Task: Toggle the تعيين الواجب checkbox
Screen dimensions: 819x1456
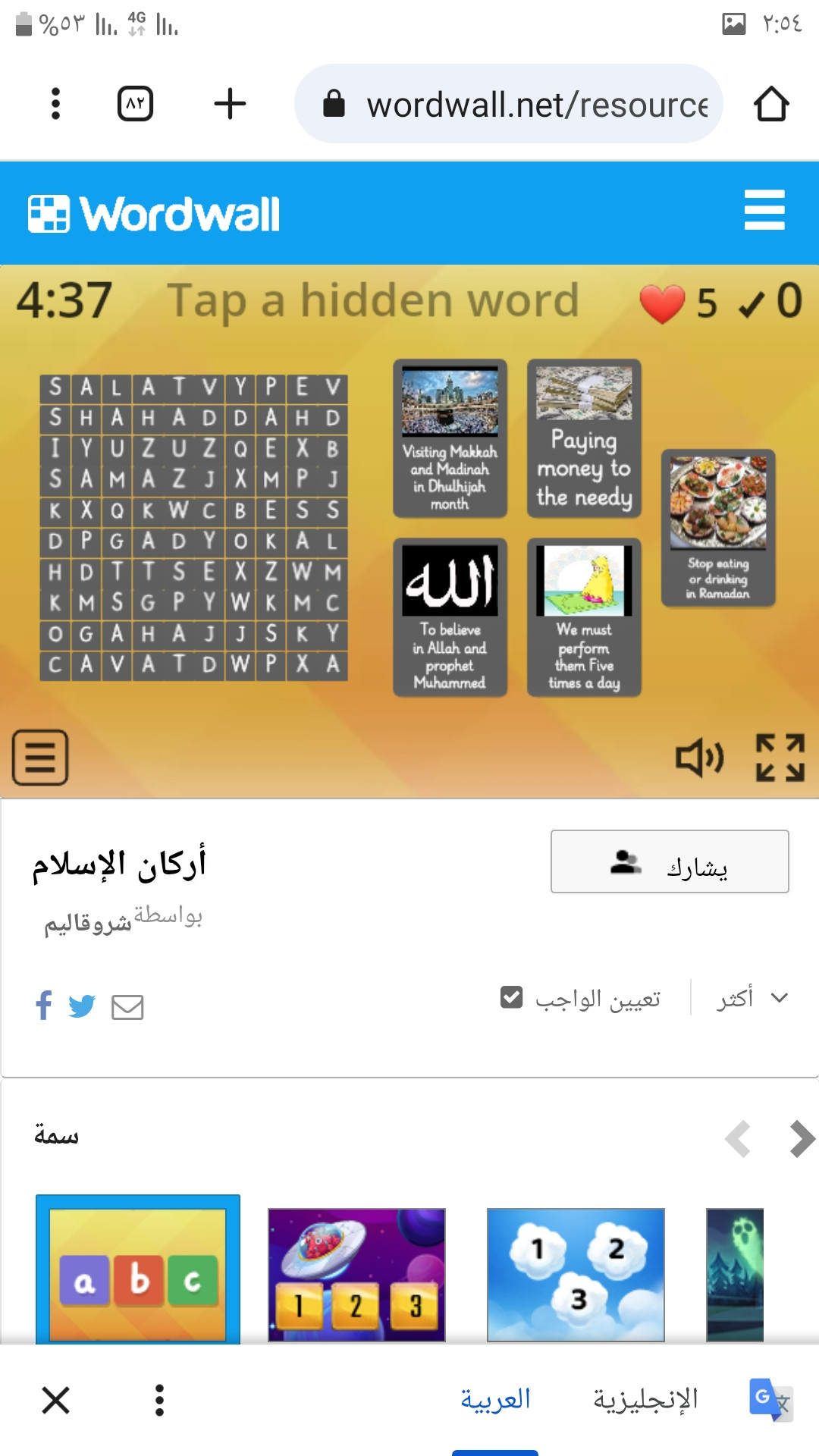Action: click(512, 997)
